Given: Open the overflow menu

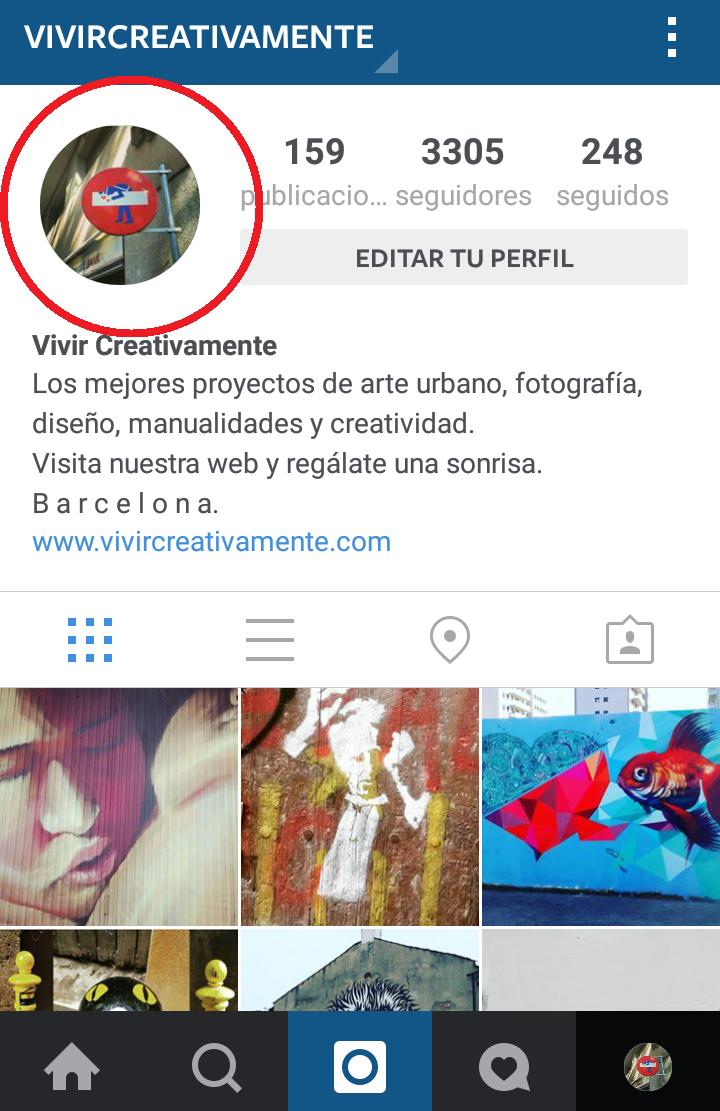Looking at the screenshot, I should point(671,39).
